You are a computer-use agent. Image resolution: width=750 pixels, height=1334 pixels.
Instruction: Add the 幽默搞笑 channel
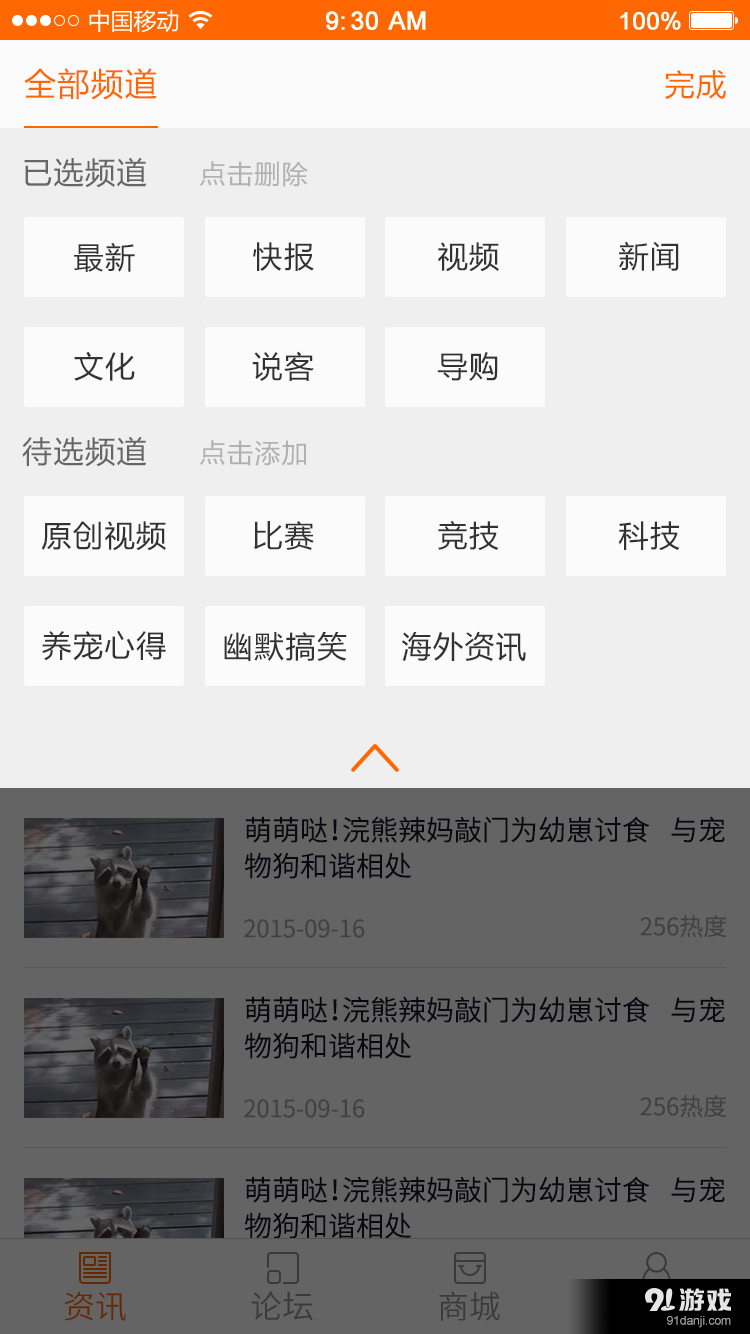[284, 646]
